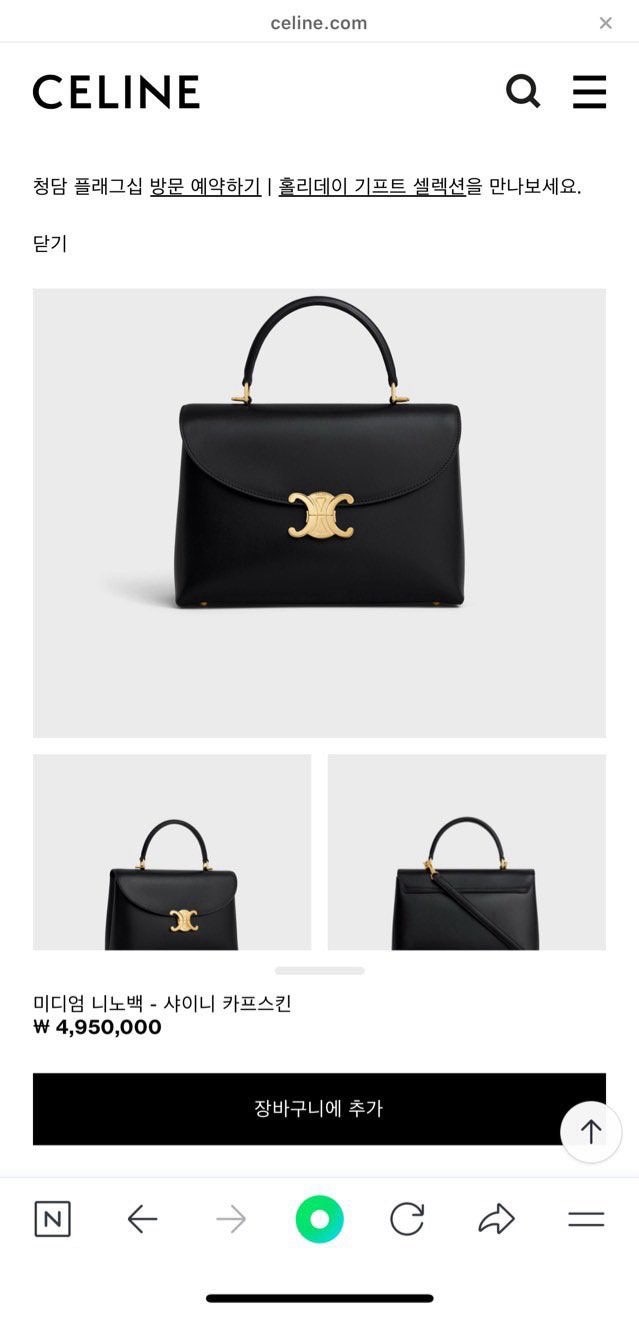Open the main front-view bag image

click(x=319, y=512)
